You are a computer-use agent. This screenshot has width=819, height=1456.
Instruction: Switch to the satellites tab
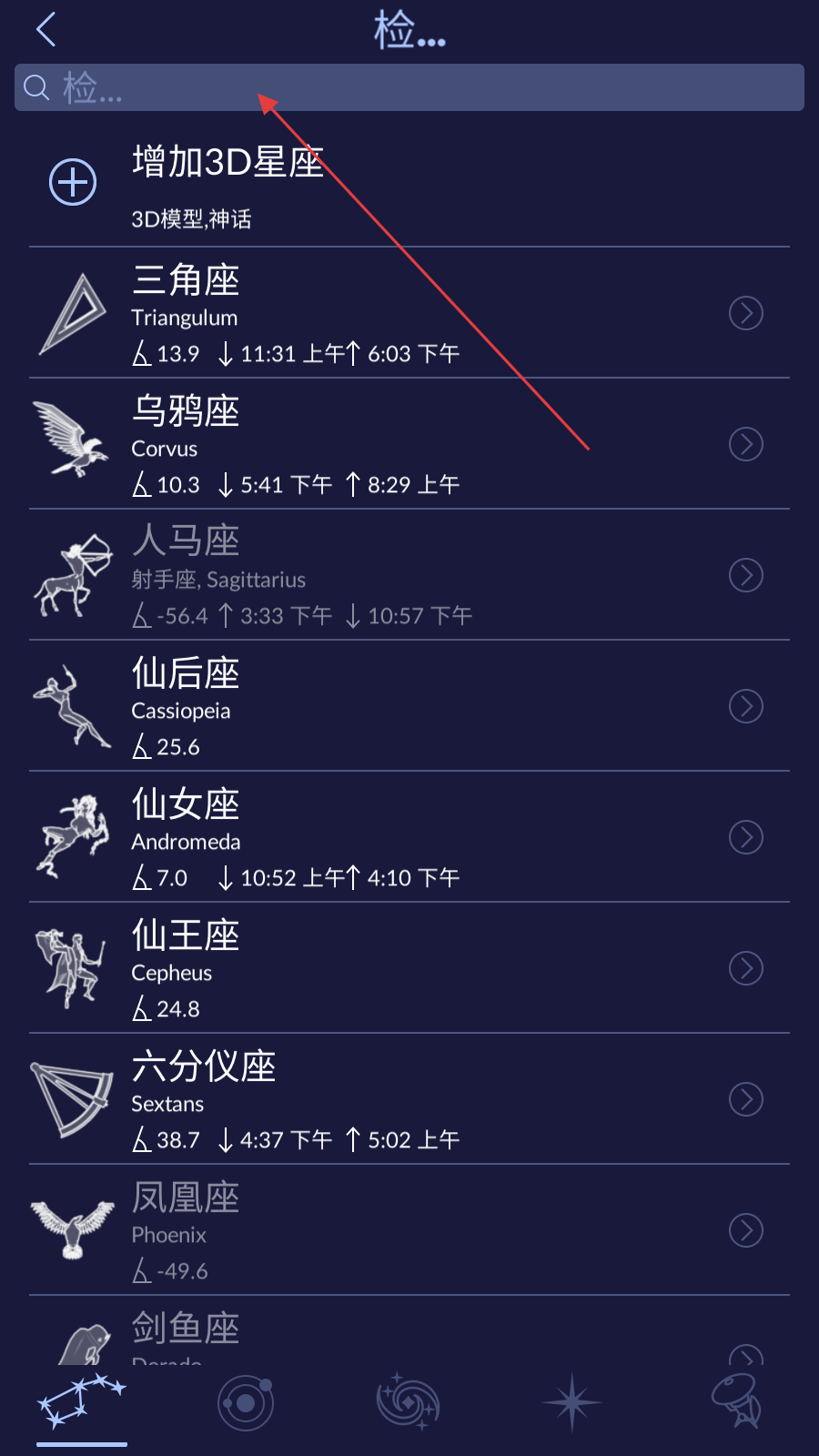pyautogui.click(x=736, y=1402)
